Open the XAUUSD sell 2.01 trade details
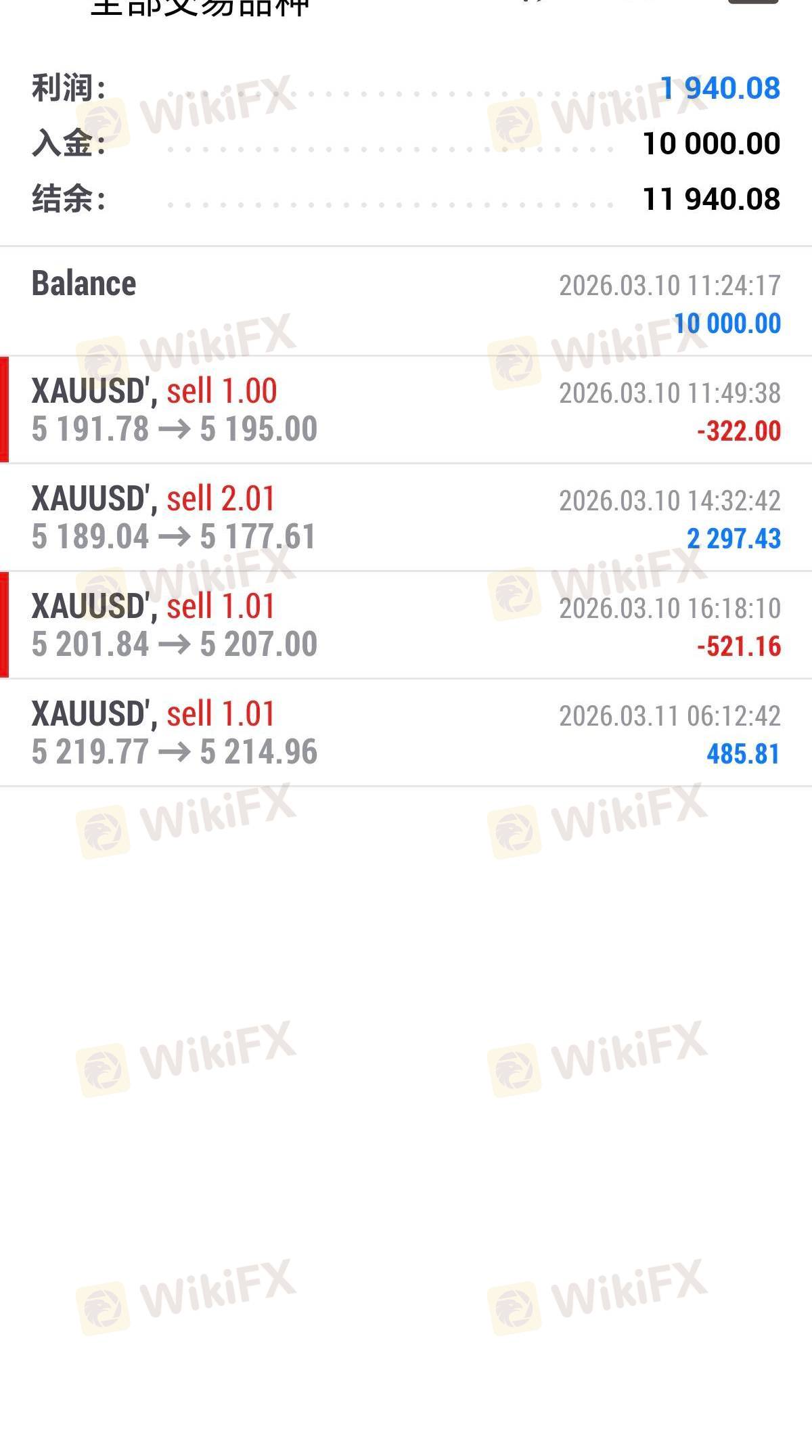The width and height of the screenshot is (812, 1456). point(406,517)
